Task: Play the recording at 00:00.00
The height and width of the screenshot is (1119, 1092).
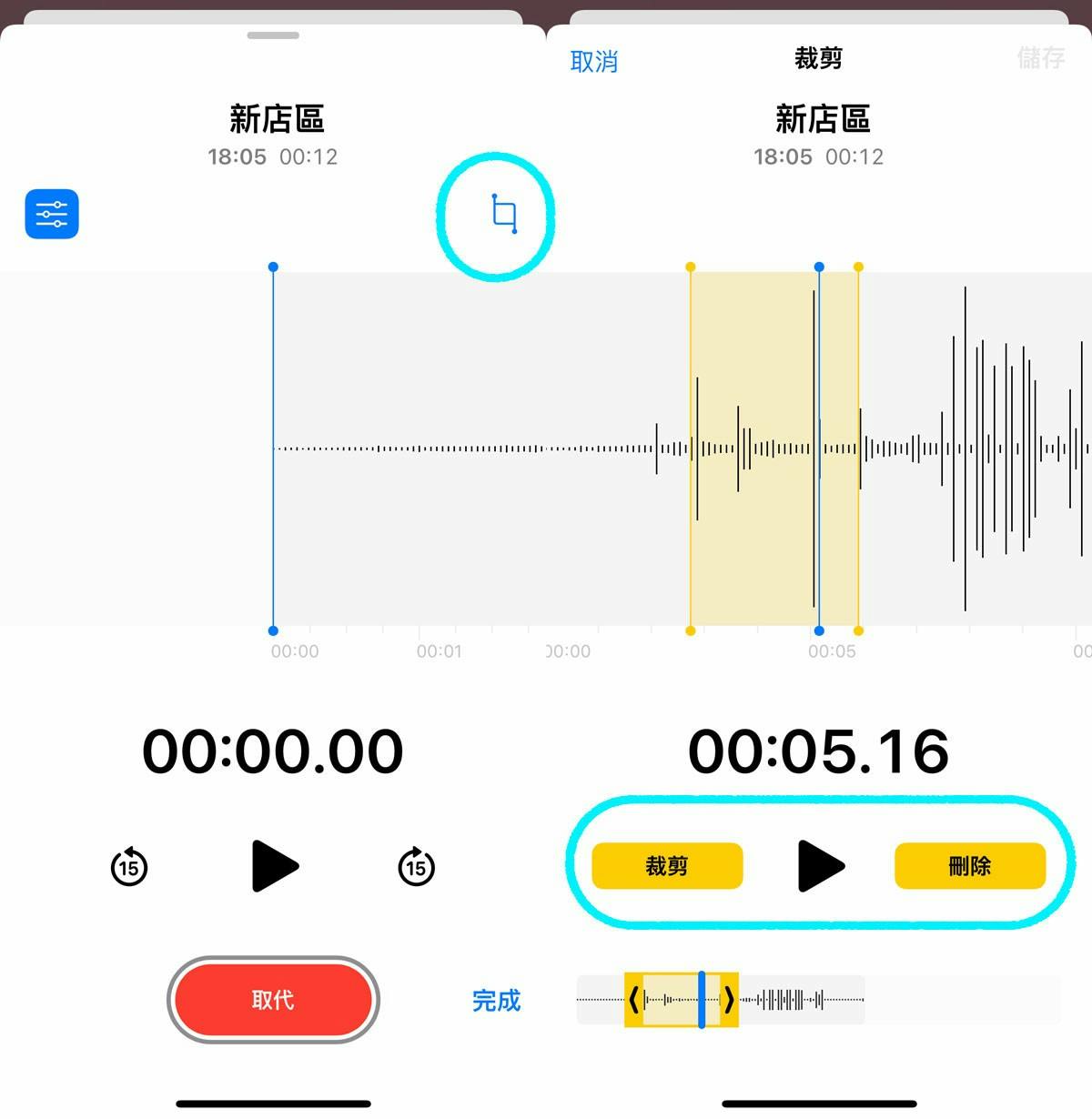Action: click(x=274, y=866)
